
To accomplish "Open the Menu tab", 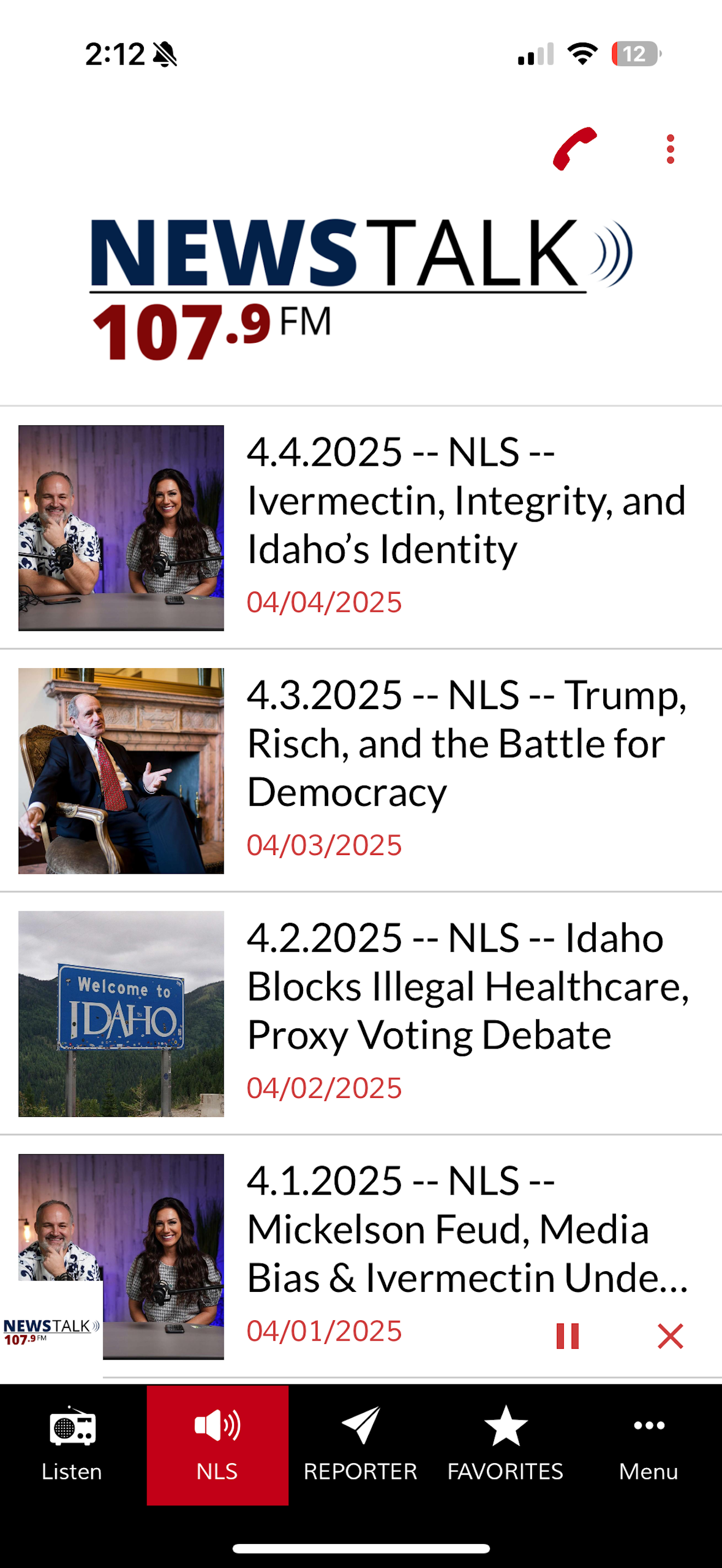I will pyautogui.click(x=648, y=1444).
